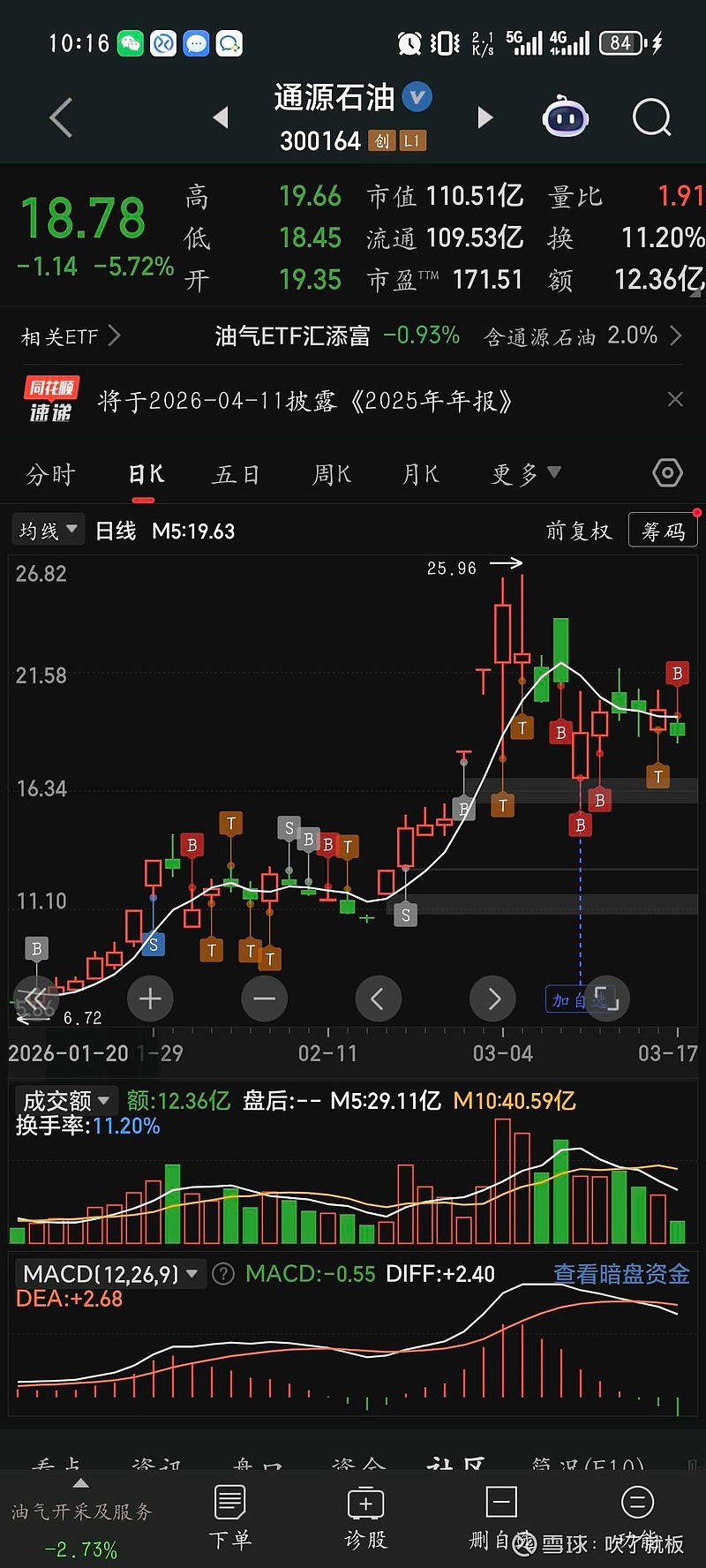Change the 成交额 indicator dropdown
The width and height of the screenshot is (706, 1568).
pos(66,1101)
